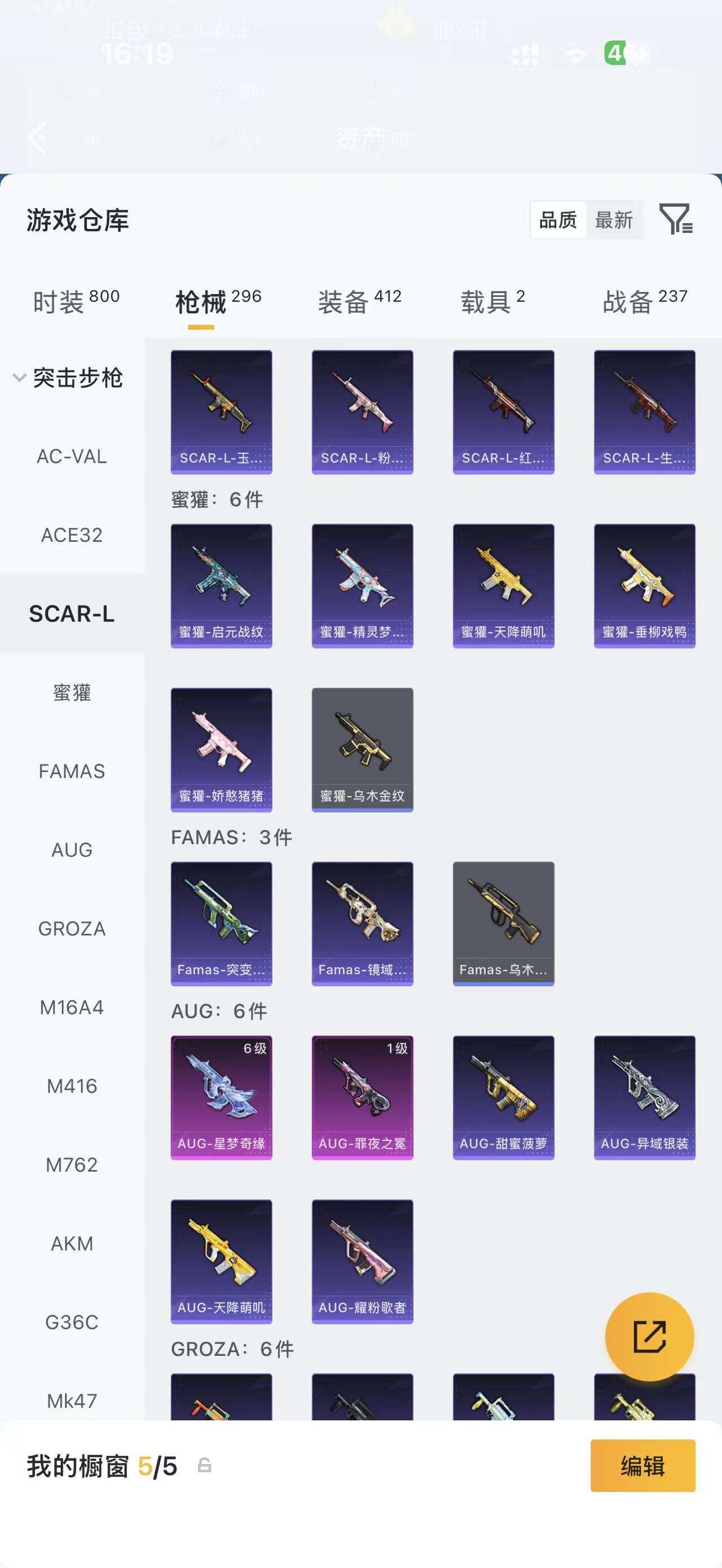Open the 蜜獾-乌木金纹 skin
Viewport: 722px width, 1568px height.
coord(362,750)
